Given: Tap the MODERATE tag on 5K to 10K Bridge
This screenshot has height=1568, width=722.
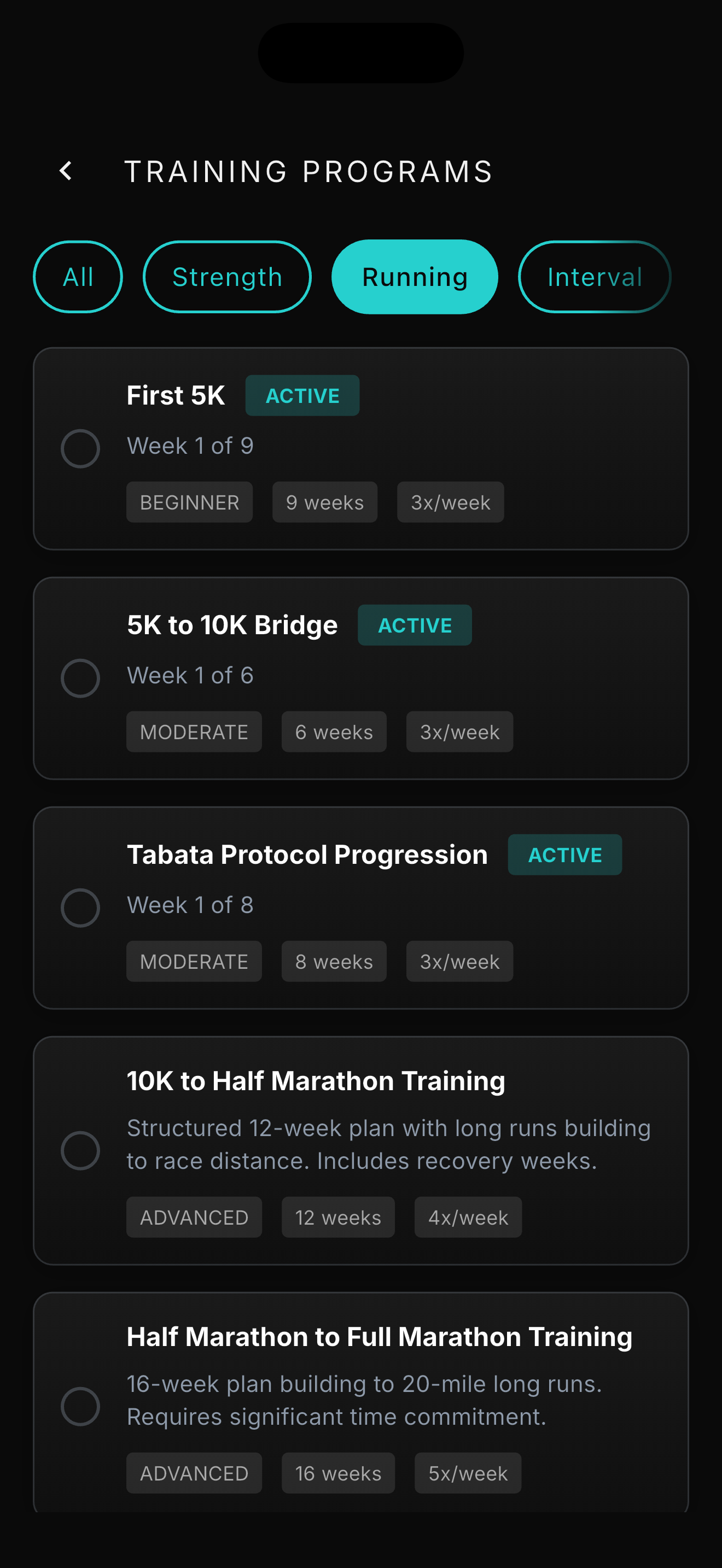Looking at the screenshot, I should (x=194, y=732).
